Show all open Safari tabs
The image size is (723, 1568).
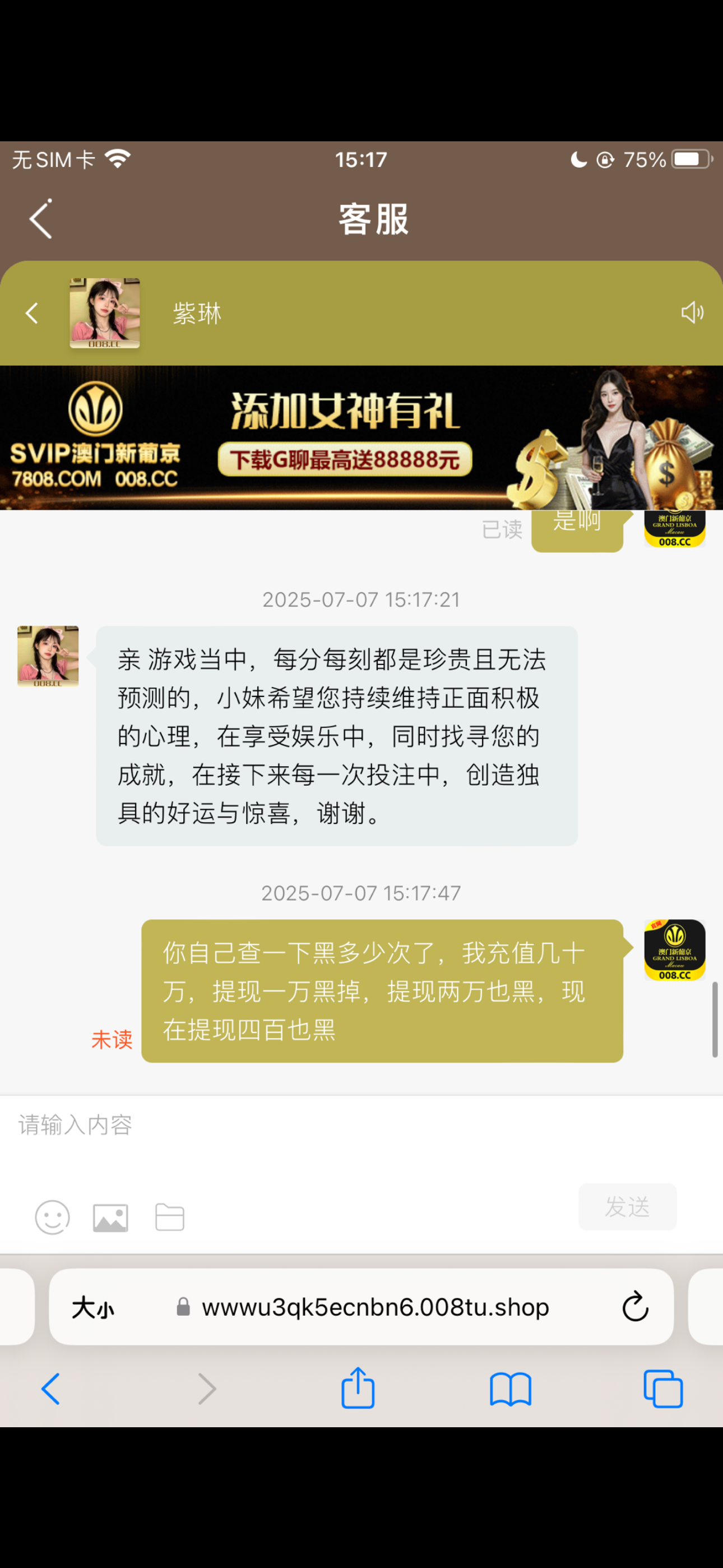coord(664,1389)
